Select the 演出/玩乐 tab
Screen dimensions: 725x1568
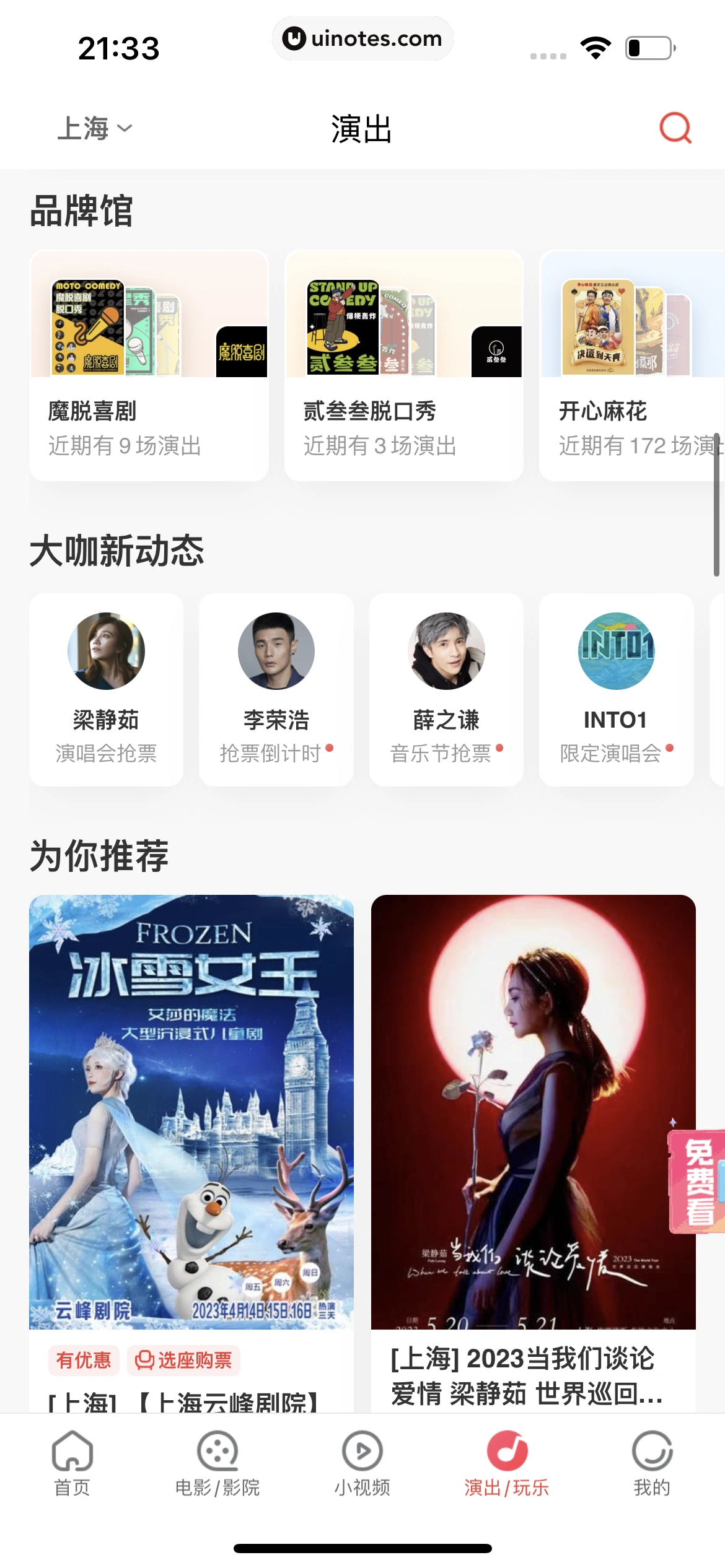click(507, 1463)
